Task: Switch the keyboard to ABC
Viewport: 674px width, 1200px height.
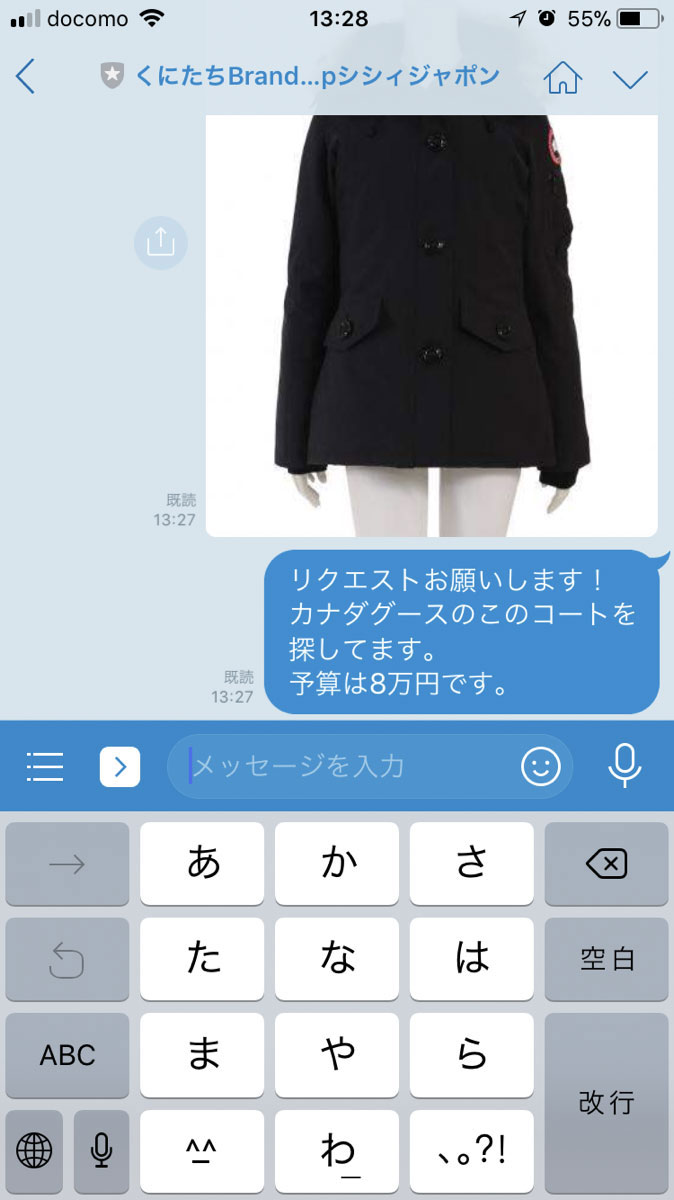Action: (67, 1055)
